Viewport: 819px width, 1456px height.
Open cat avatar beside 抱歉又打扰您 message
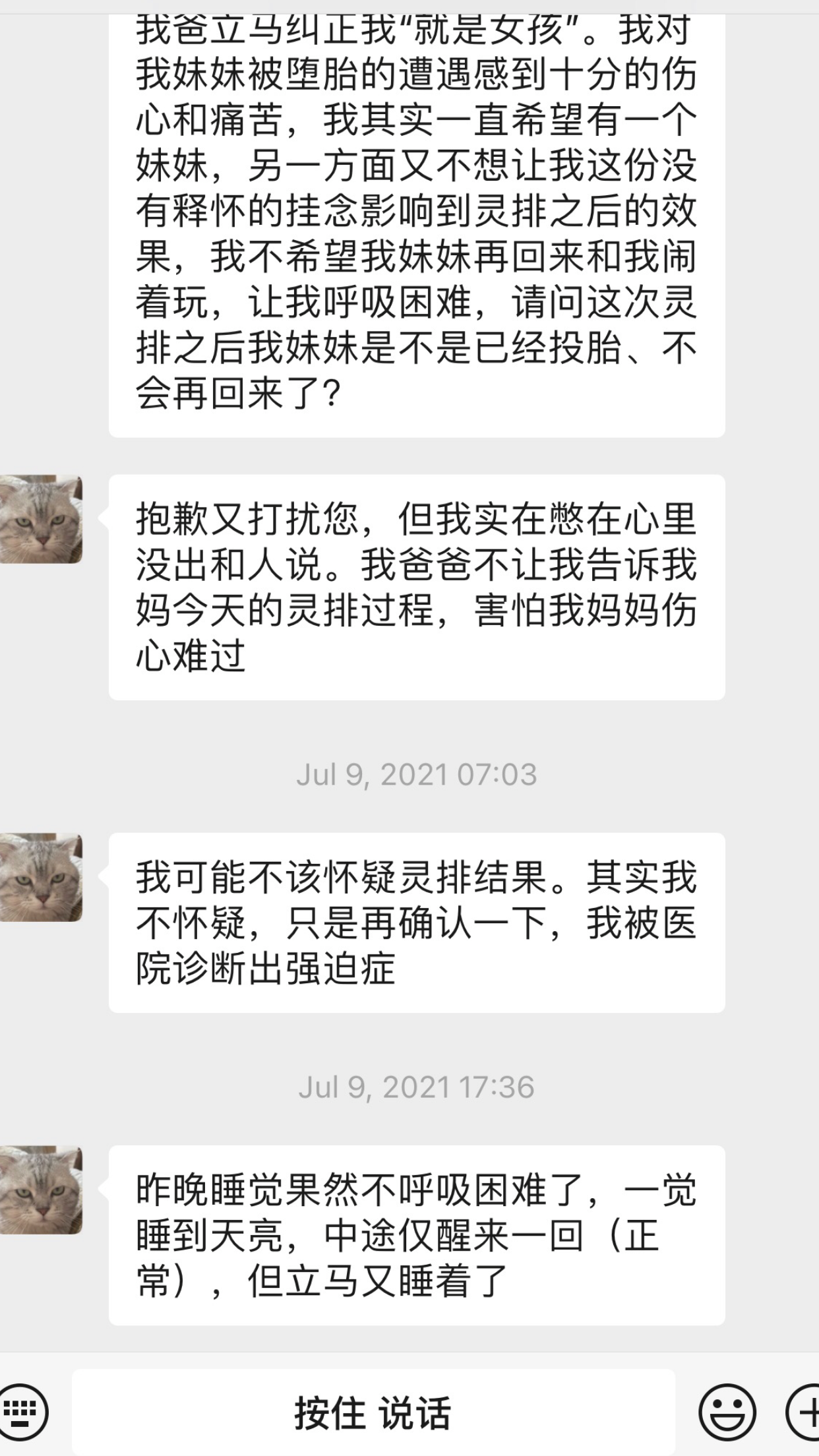pyautogui.click(x=41, y=519)
